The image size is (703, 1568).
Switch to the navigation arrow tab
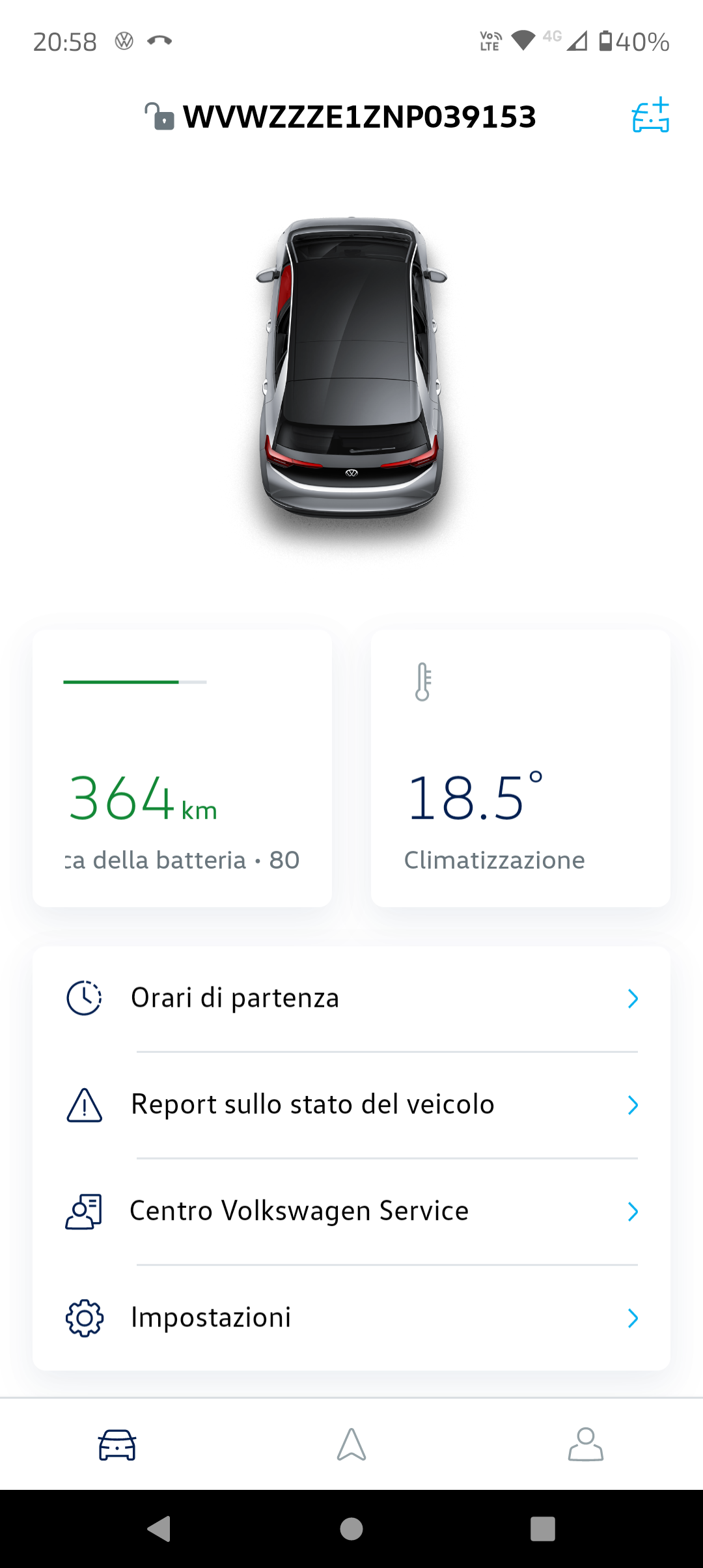coord(351,1445)
